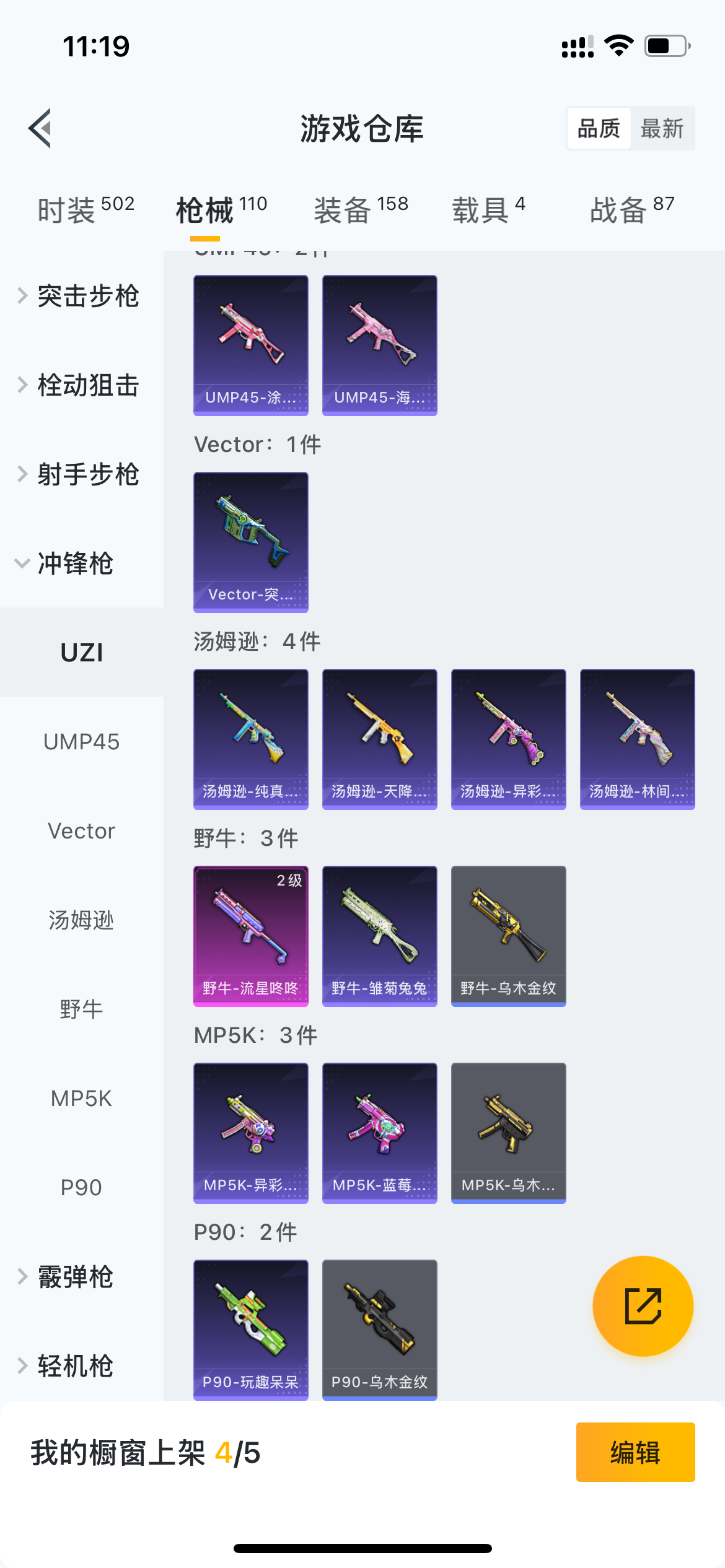Open the 野牛-流星咚咚 skin
Image resolution: width=725 pixels, height=1568 pixels.
pos(251,936)
